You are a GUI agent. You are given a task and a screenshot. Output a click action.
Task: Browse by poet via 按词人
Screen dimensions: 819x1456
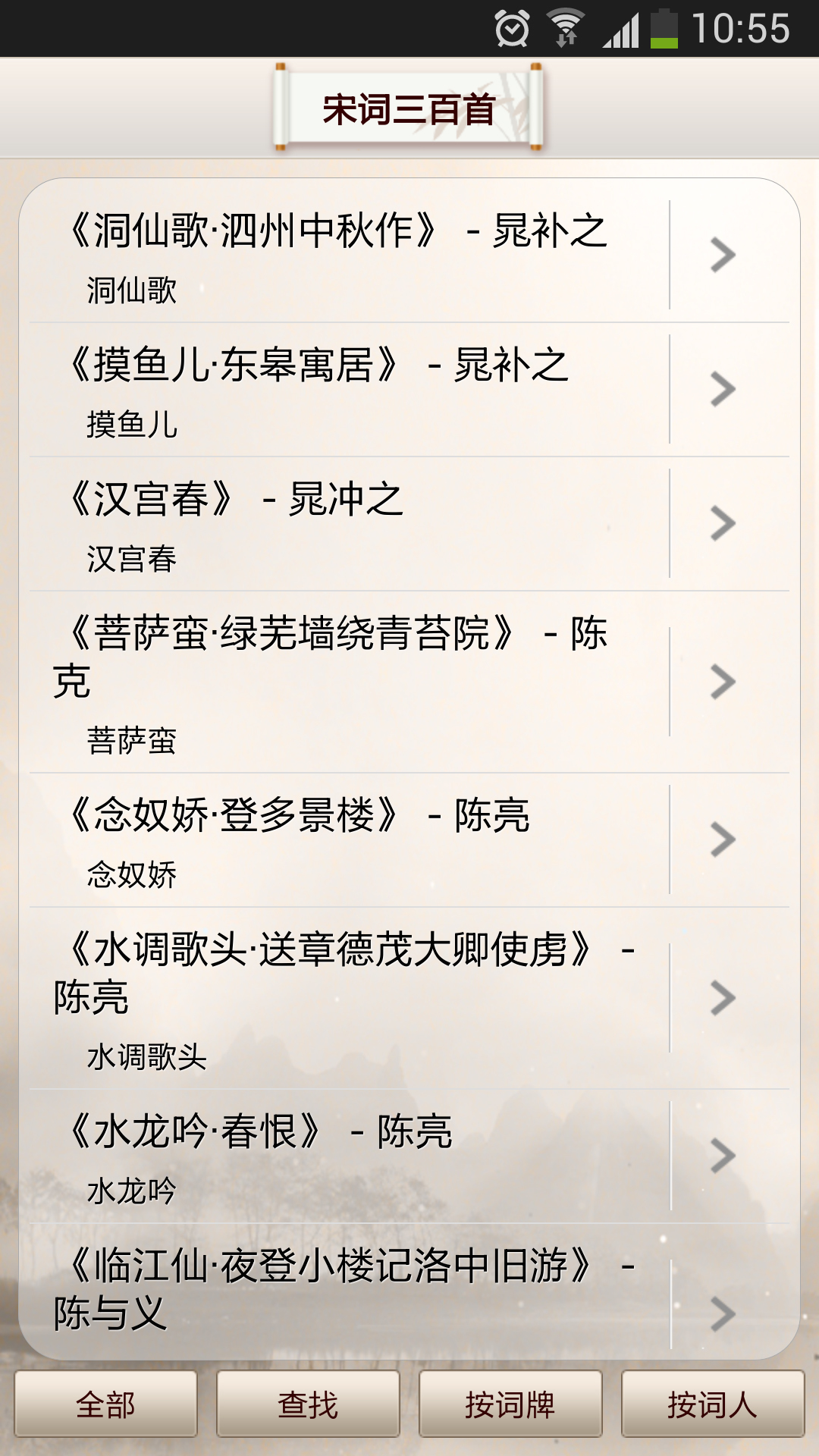click(x=713, y=1404)
